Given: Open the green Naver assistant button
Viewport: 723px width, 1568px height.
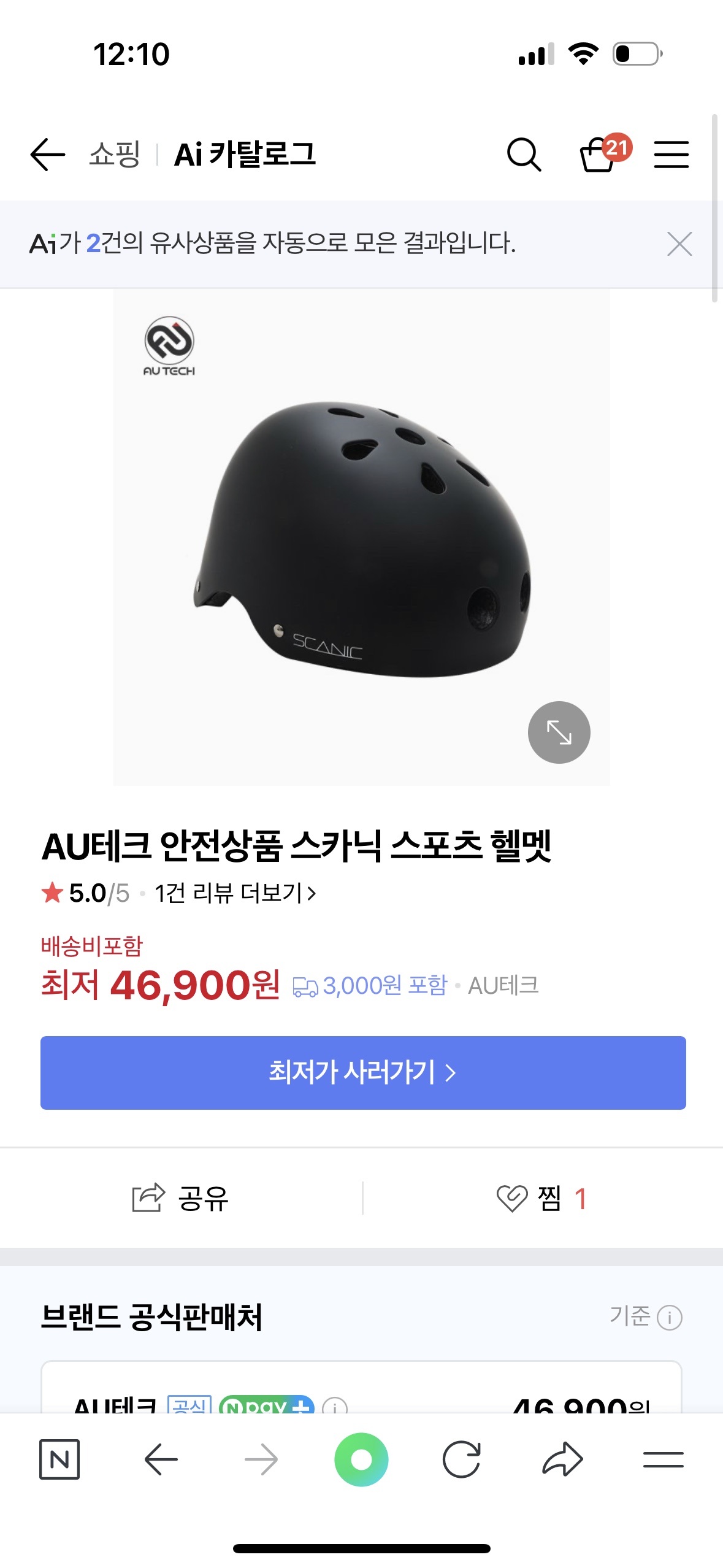Looking at the screenshot, I should click(x=361, y=1459).
